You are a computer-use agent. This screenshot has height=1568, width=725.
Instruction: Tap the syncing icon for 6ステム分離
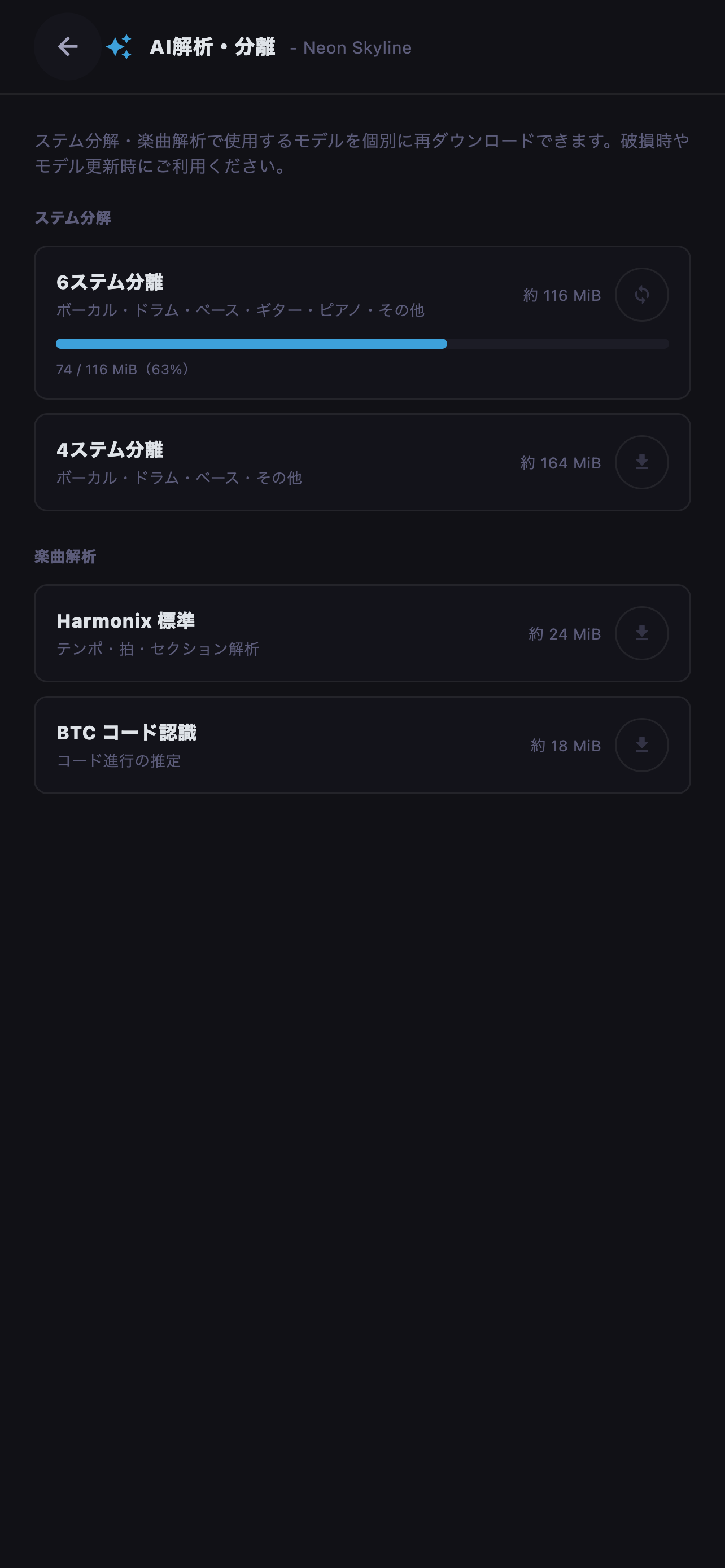(x=641, y=295)
